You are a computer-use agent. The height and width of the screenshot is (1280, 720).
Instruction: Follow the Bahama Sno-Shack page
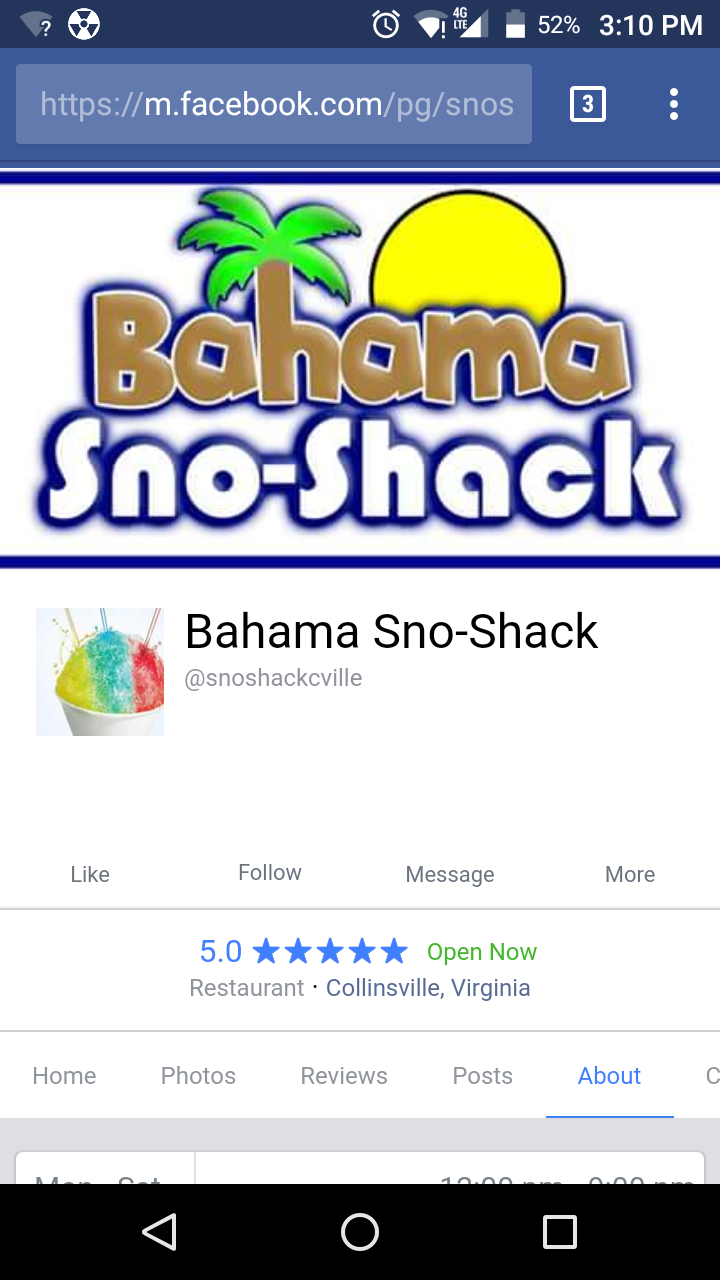tap(270, 872)
